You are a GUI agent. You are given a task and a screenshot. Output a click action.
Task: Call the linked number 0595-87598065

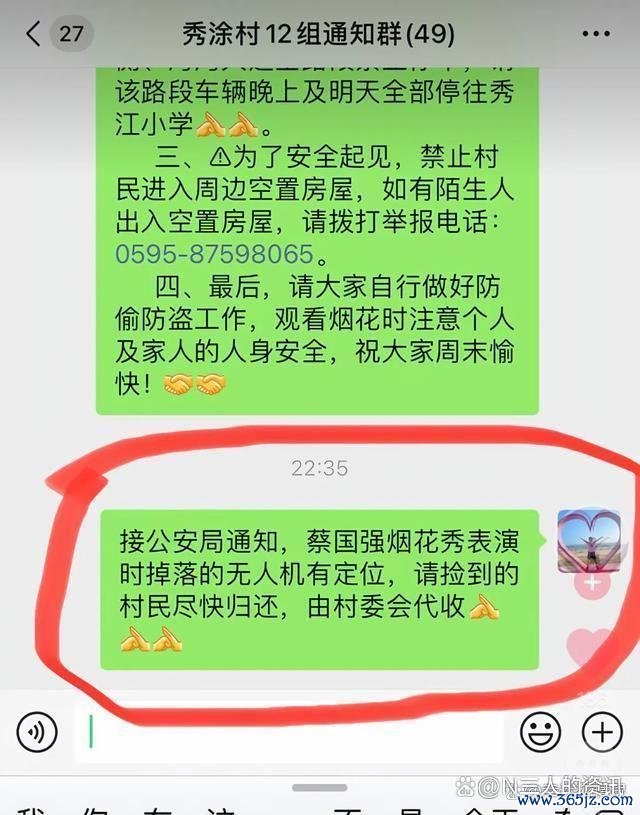click(x=215, y=253)
